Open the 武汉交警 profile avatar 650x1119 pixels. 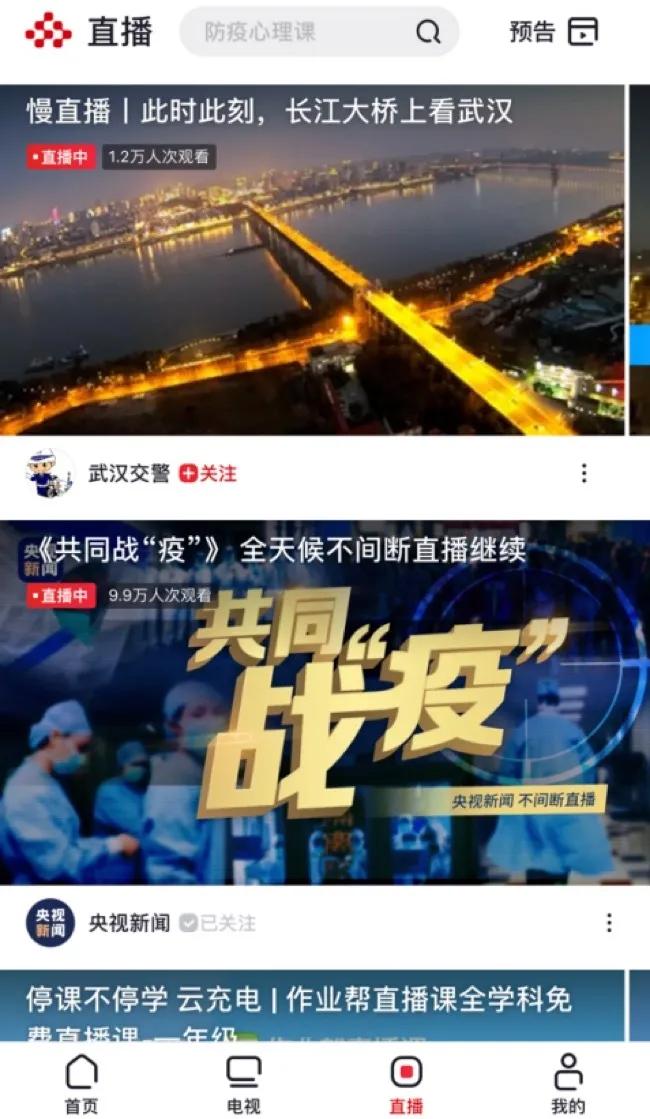pyautogui.click(x=50, y=473)
